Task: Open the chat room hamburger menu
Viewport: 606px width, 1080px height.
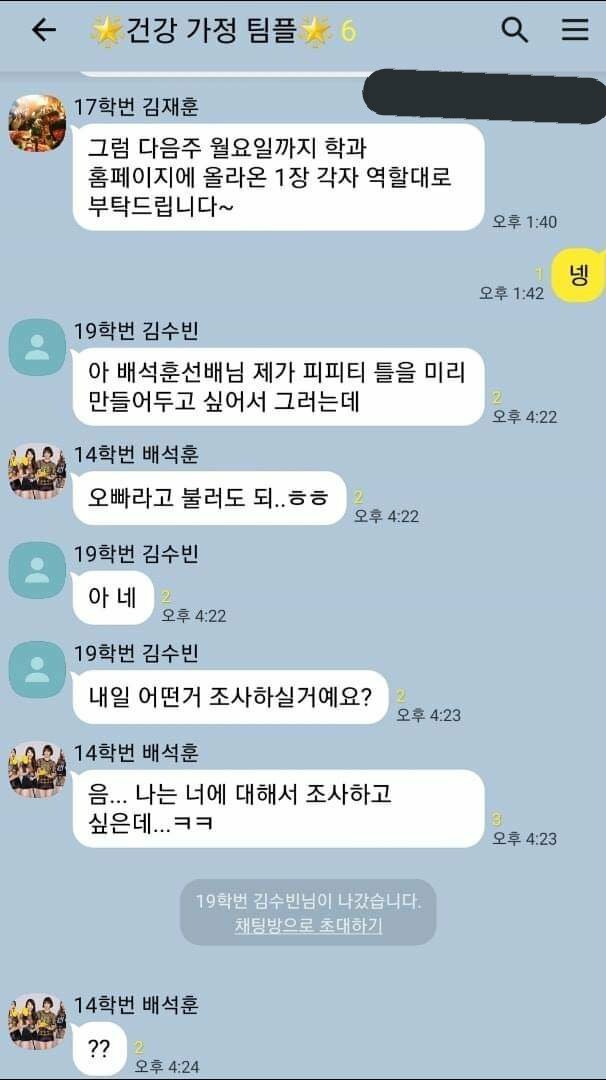Action: (x=575, y=30)
